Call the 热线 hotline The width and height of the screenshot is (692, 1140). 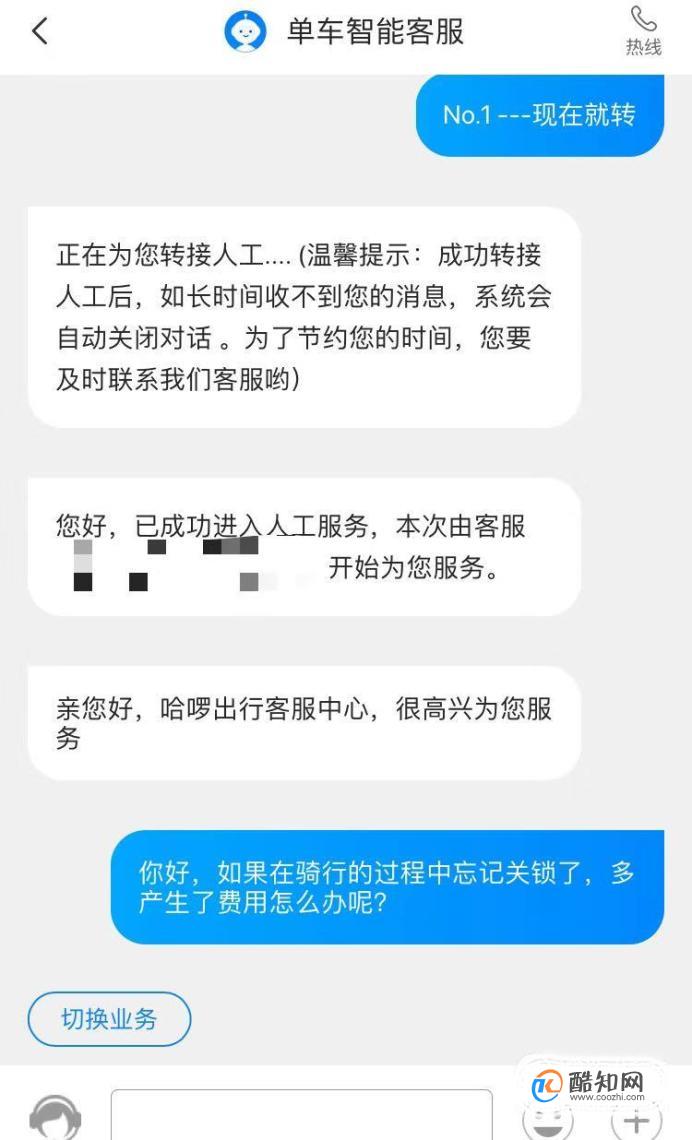click(x=643, y=32)
